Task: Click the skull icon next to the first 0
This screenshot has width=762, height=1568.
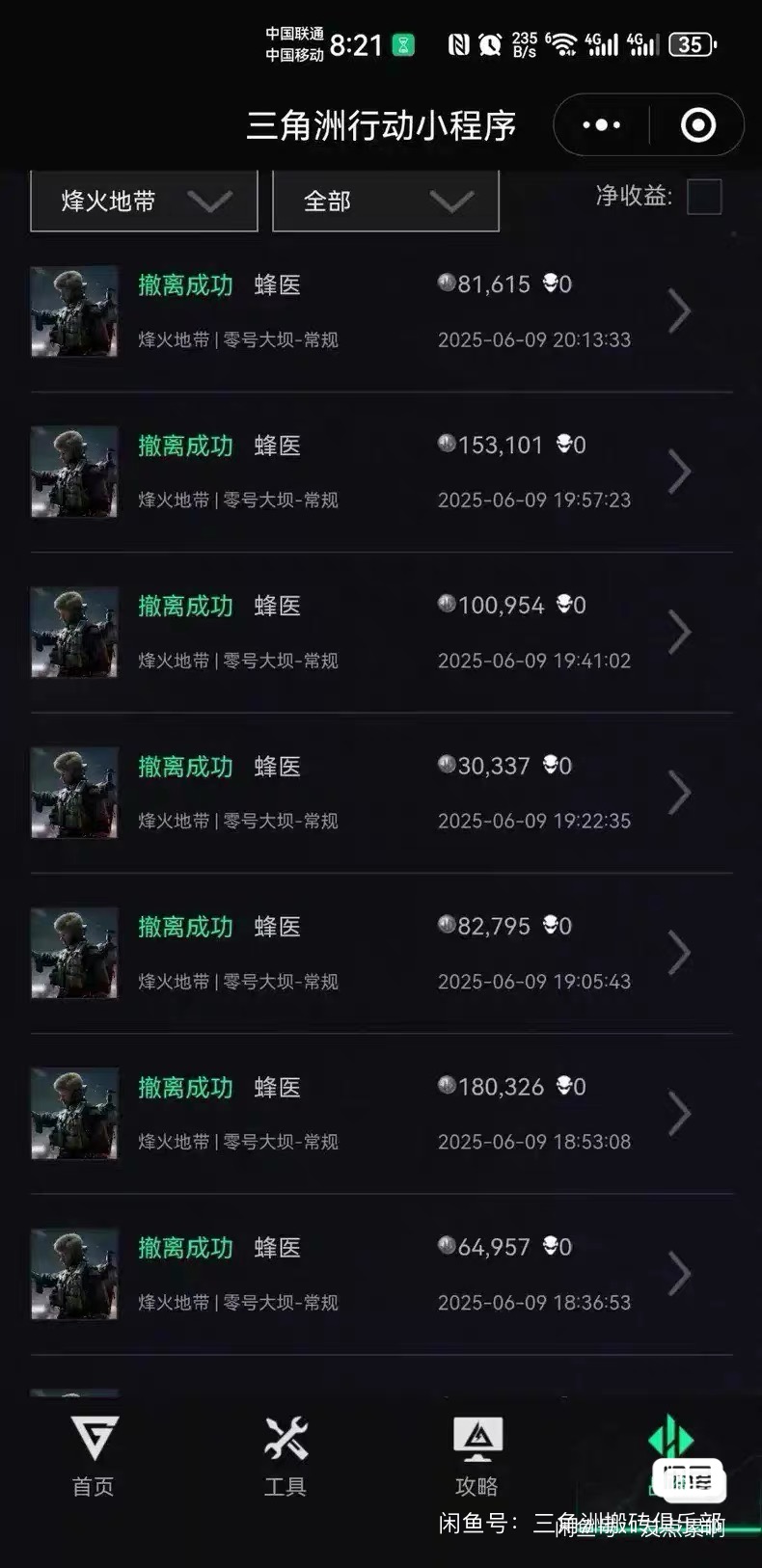Action: coord(551,283)
